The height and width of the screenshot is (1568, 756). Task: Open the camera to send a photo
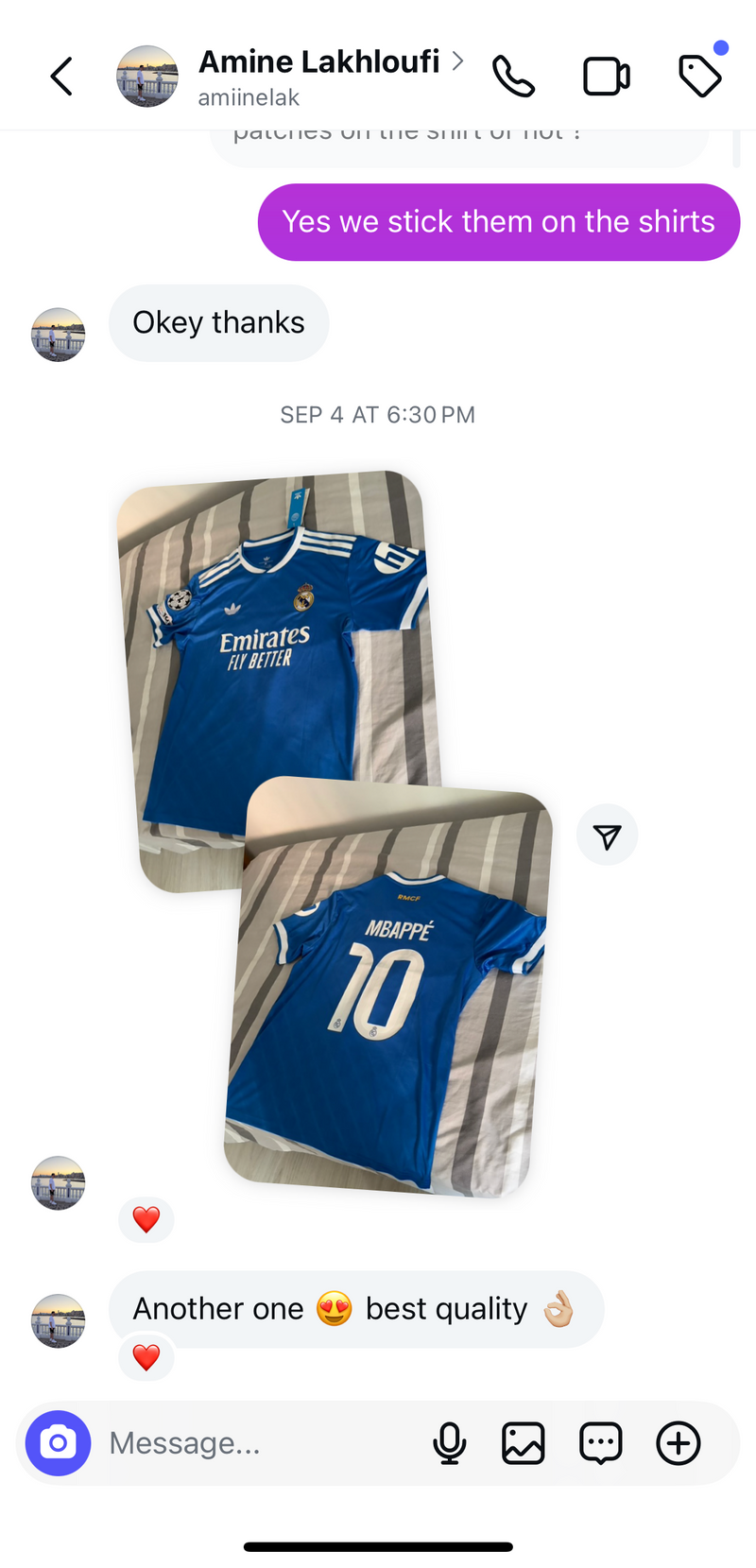tap(59, 1443)
